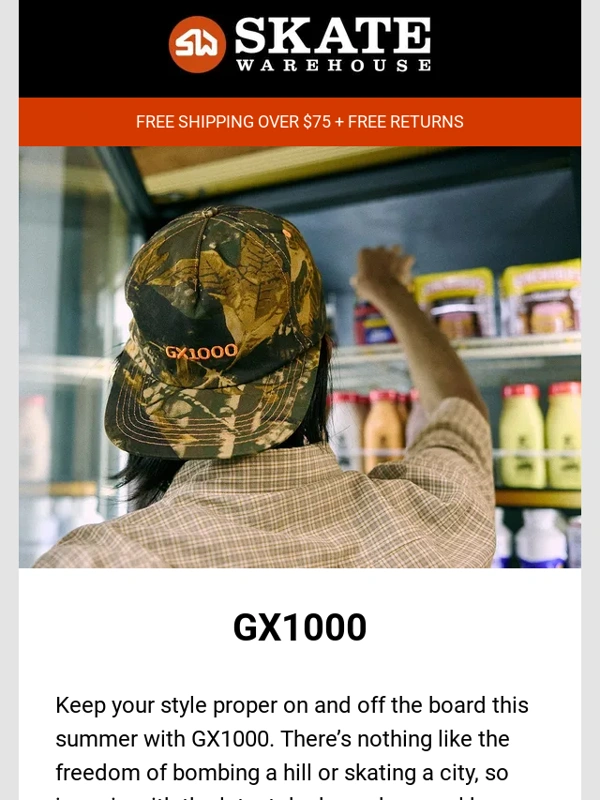
Task: Open the GX1000 camo hat promo image
Action: [x=300, y=357]
